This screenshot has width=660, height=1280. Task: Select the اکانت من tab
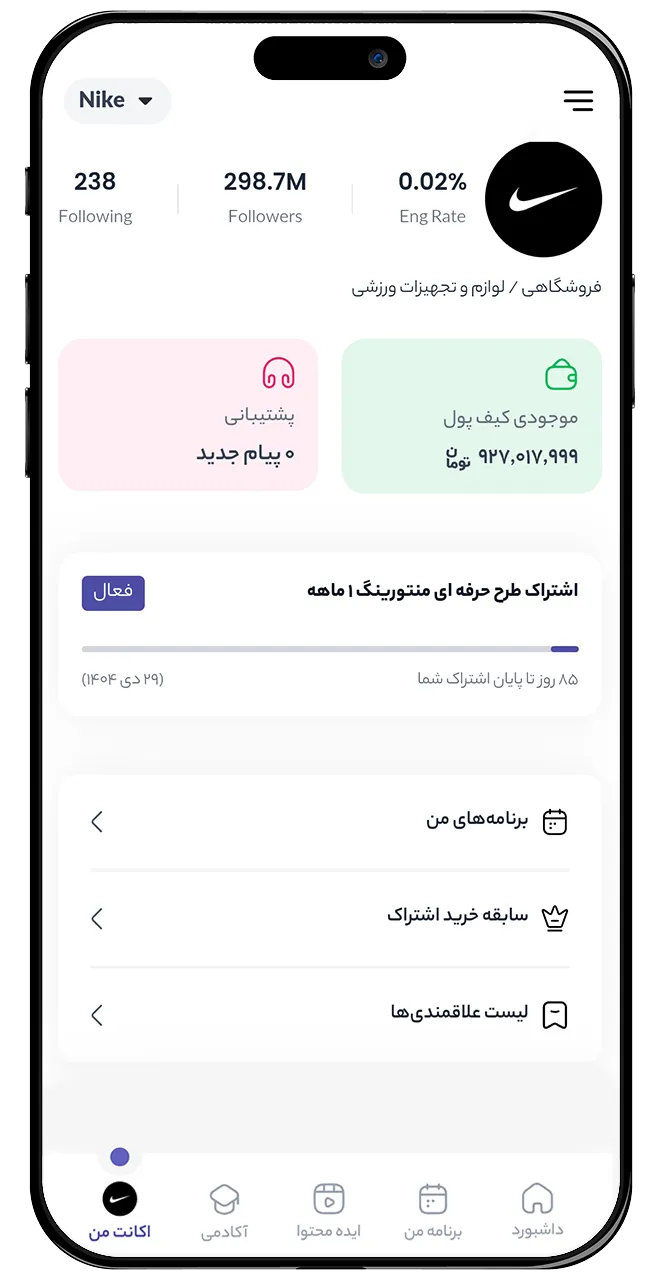120,1210
